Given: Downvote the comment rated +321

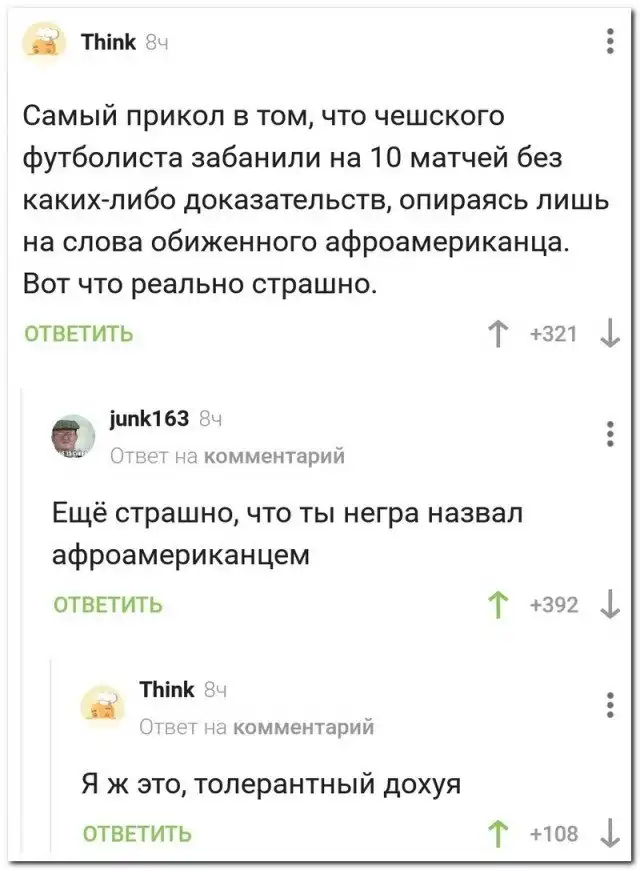Looking at the screenshot, I should coord(611,334).
